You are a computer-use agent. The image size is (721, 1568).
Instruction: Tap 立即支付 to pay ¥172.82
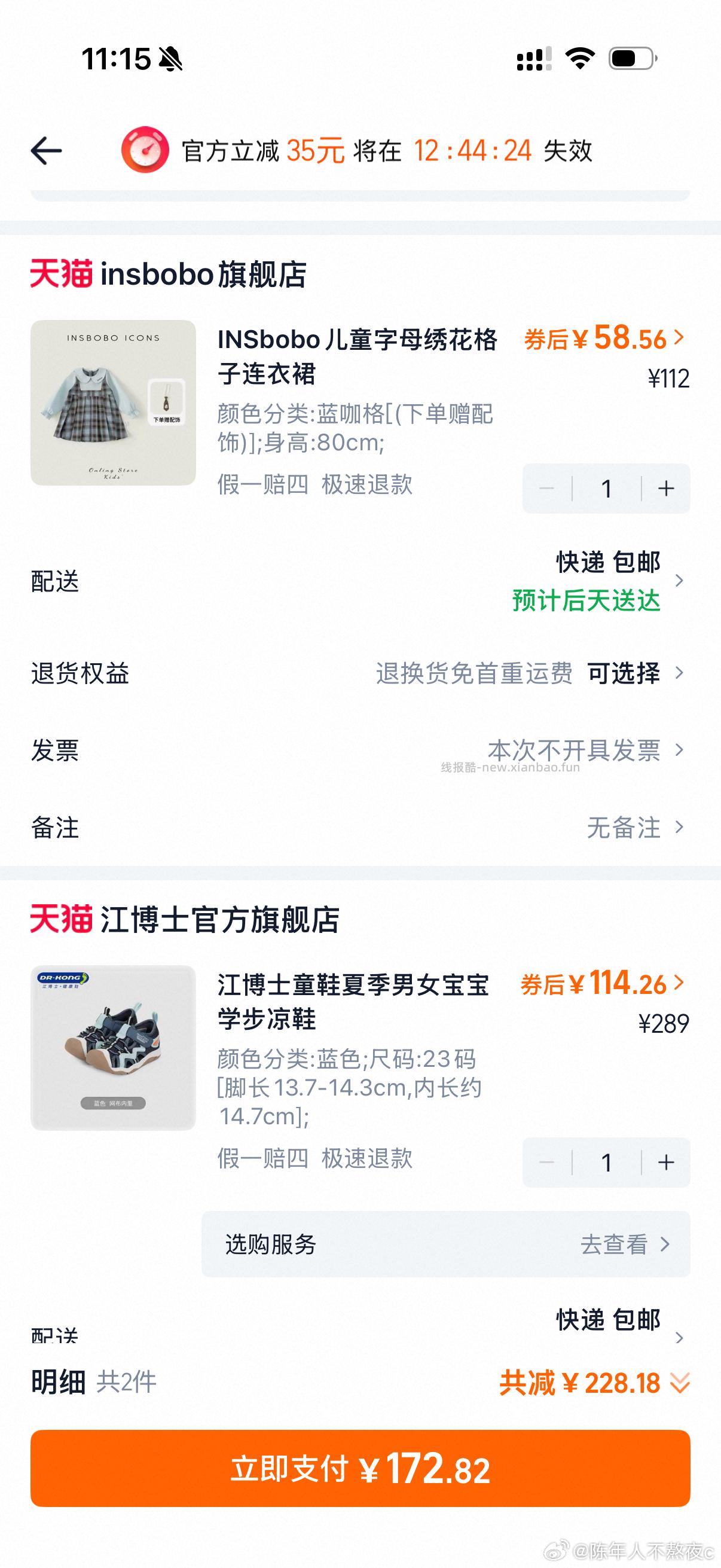(360, 1470)
